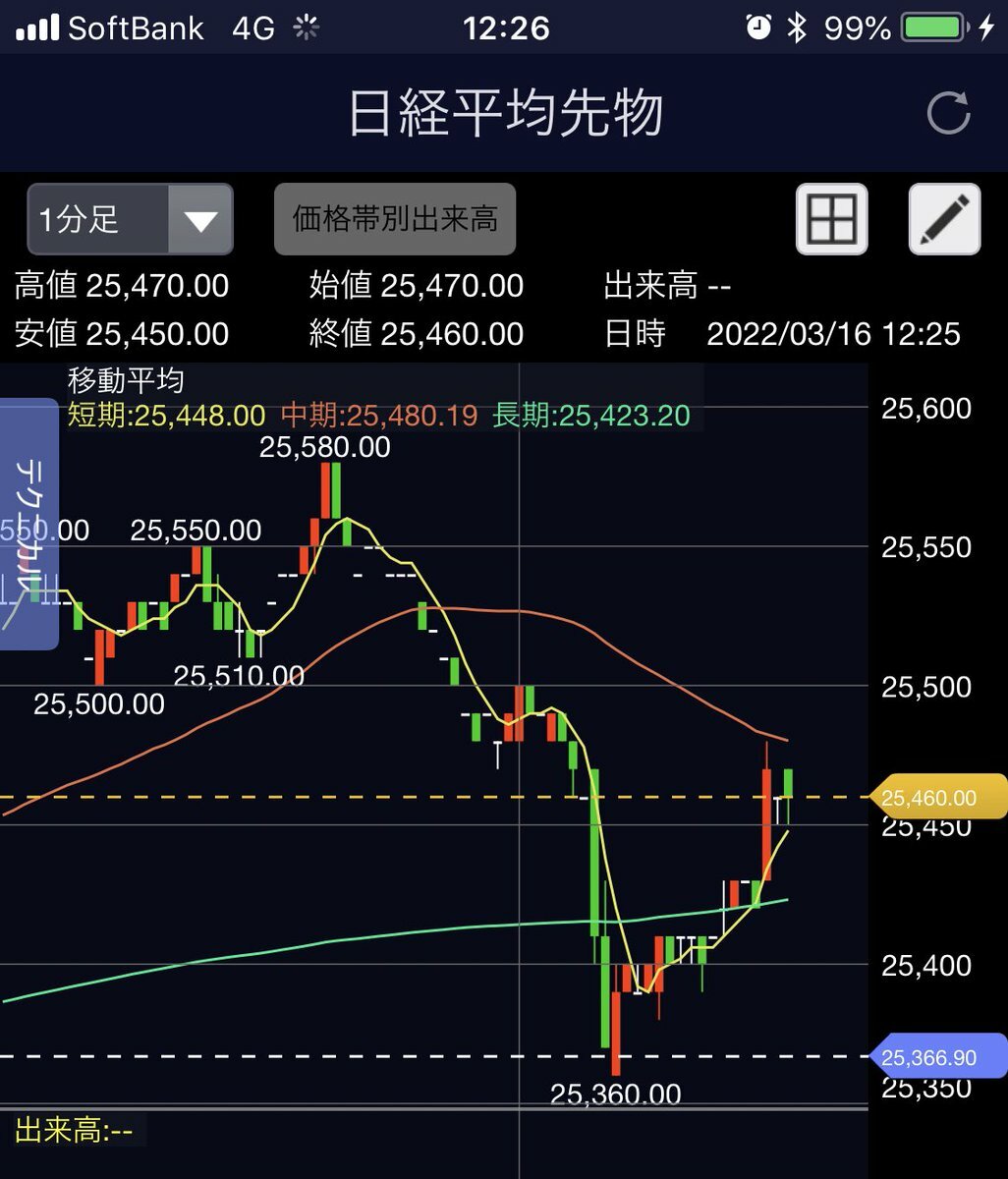Open the 1分足 timeframe dropdown

point(130,219)
